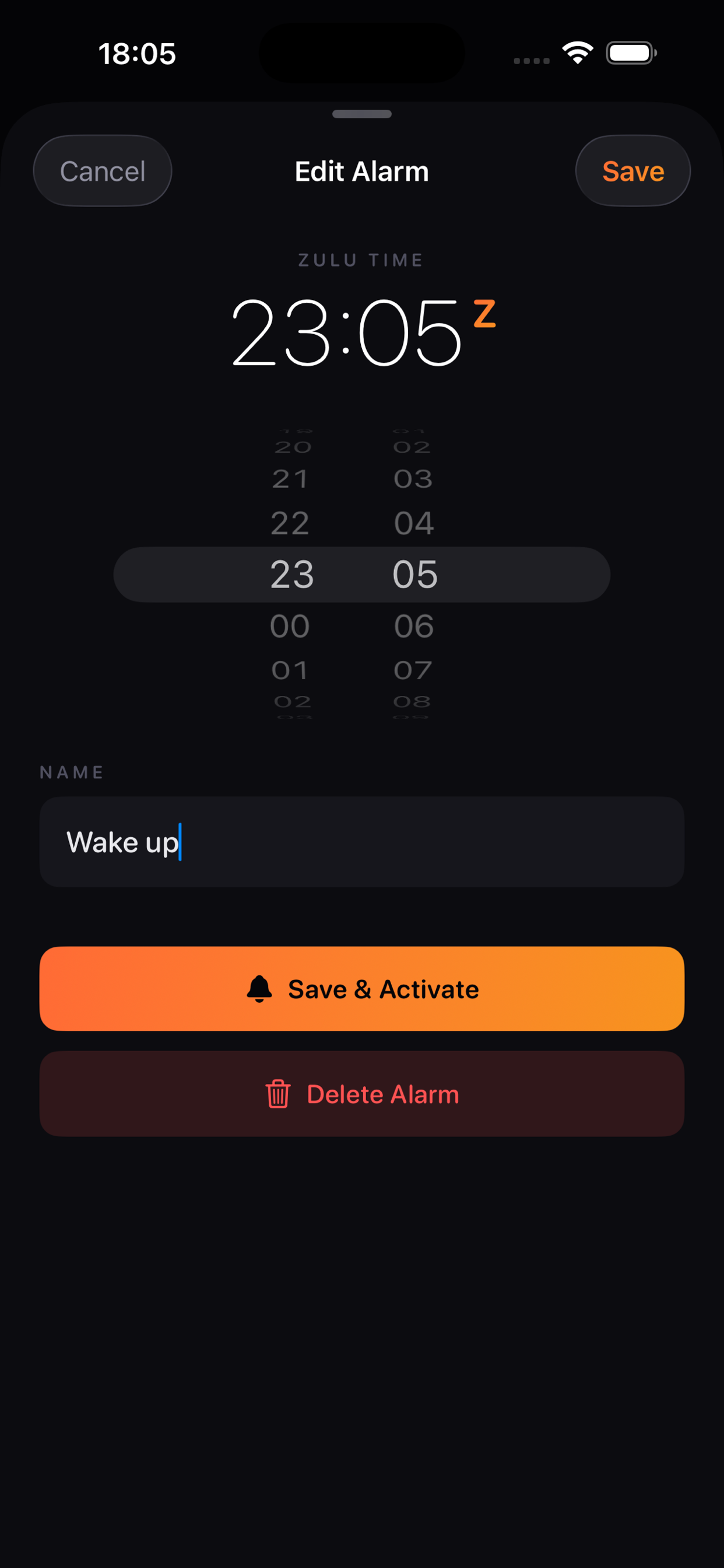Click the sheet drag handle at top
724x1568 pixels.
362,113
